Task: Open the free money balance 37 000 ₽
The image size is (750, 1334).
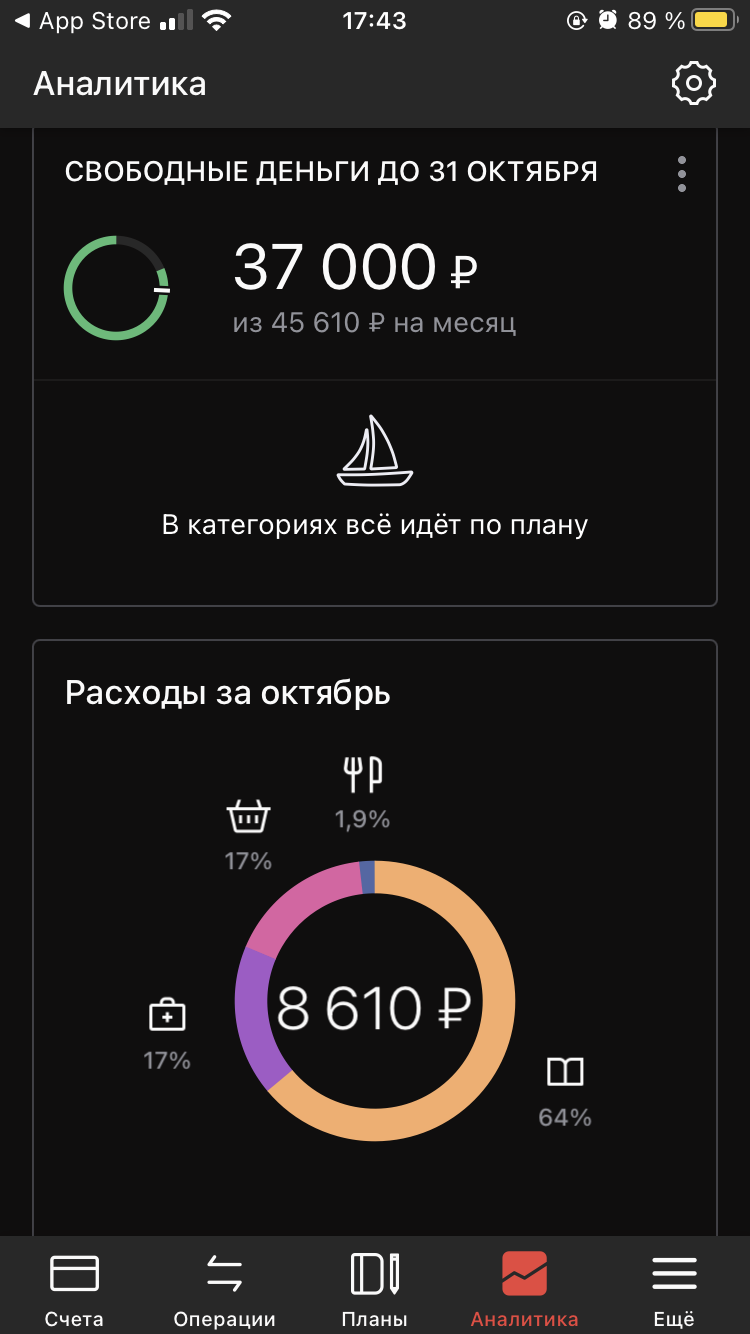Action: coord(354,268)
